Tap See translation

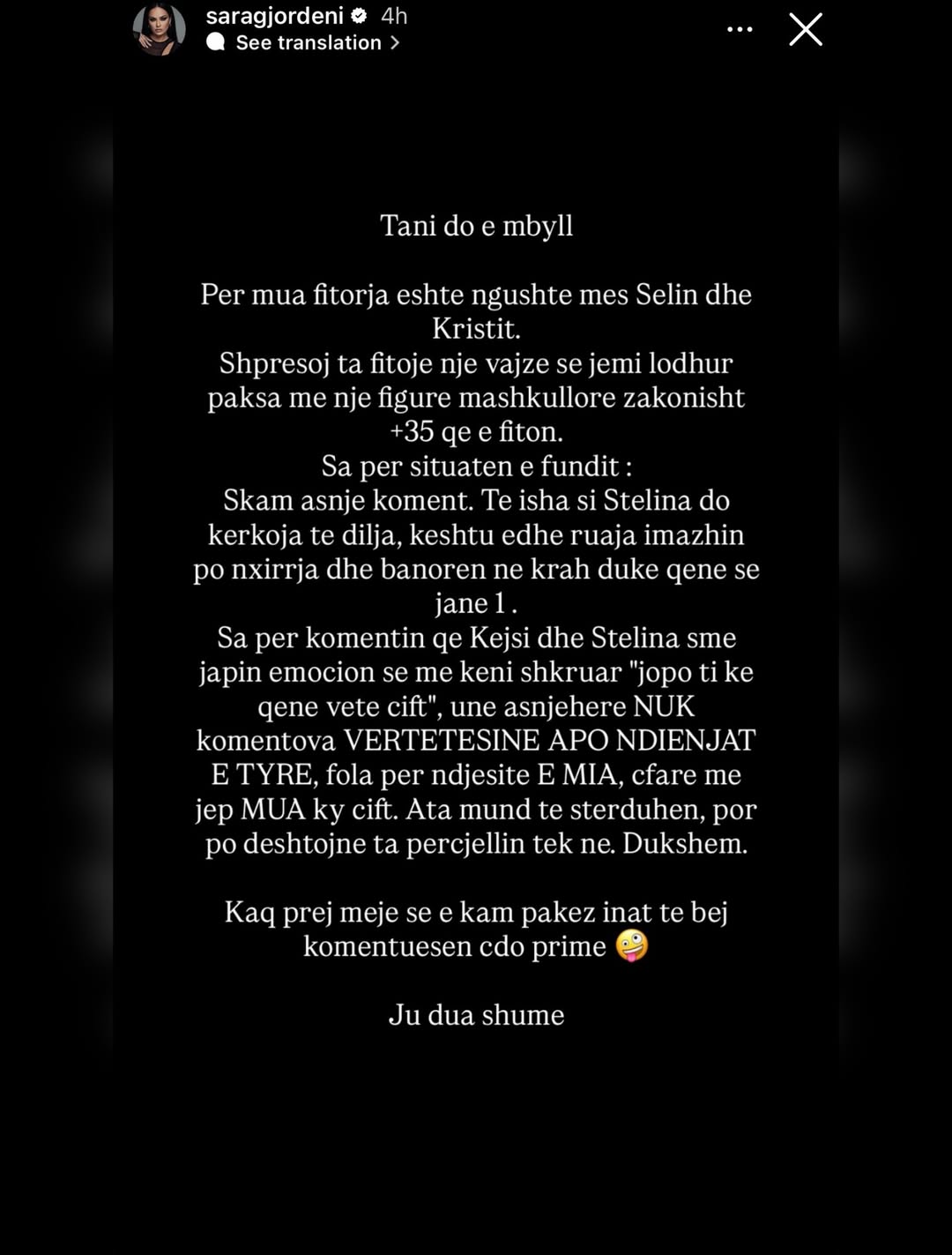[309, 42]
